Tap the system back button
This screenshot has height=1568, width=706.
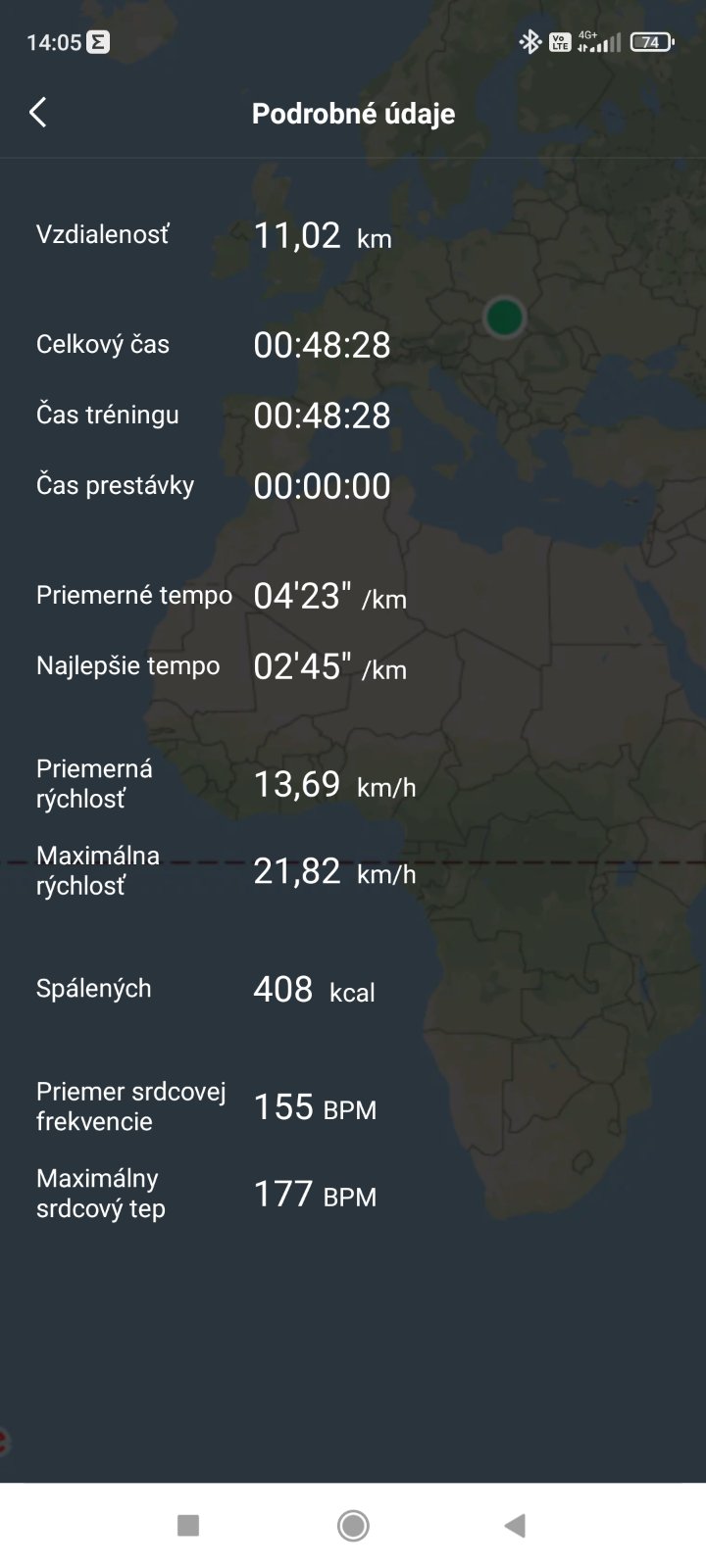pos(515,1525)
